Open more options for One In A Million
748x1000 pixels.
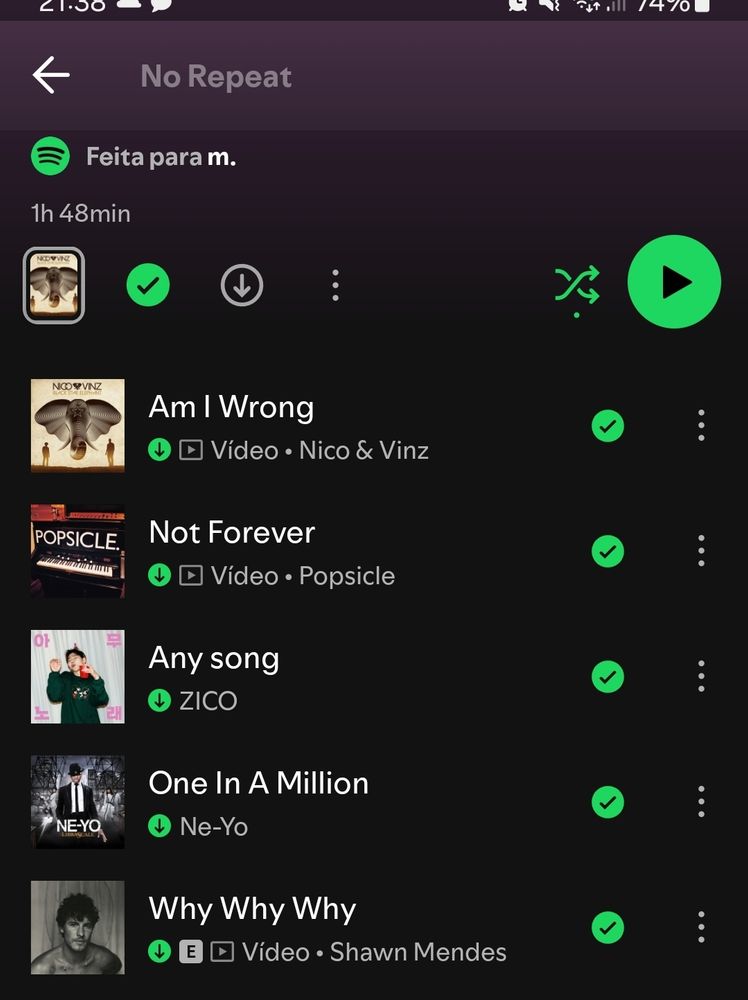point(701,802)
